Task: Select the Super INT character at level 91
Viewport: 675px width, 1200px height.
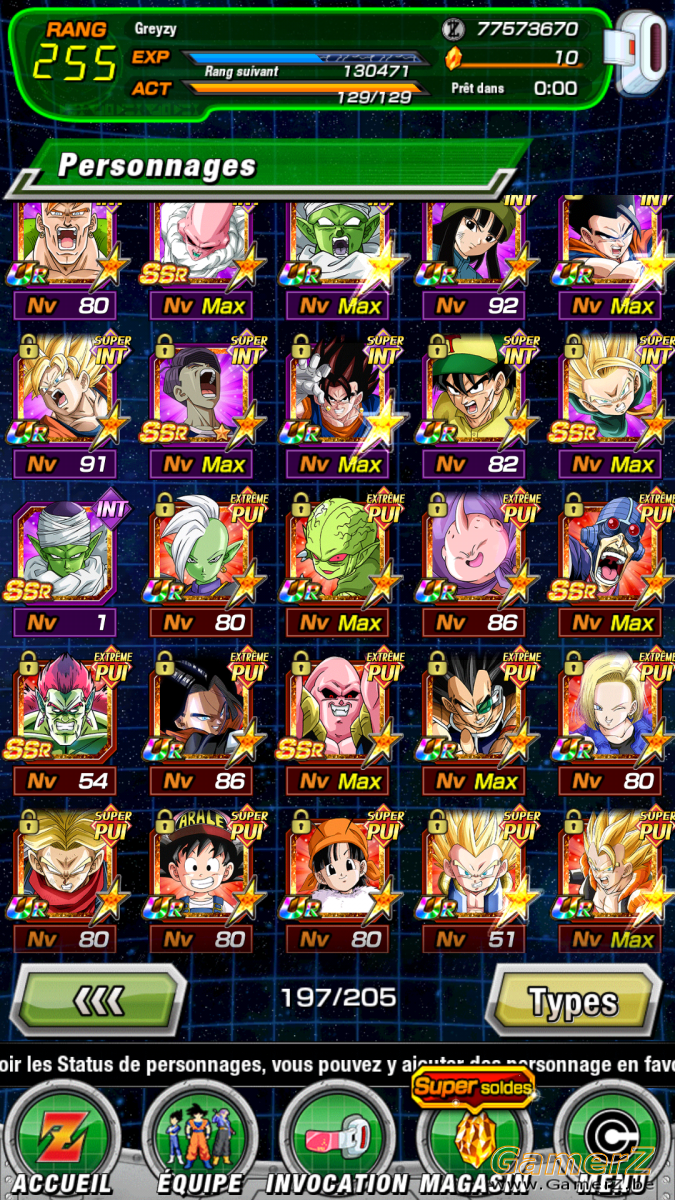Action: click(65, 407)
